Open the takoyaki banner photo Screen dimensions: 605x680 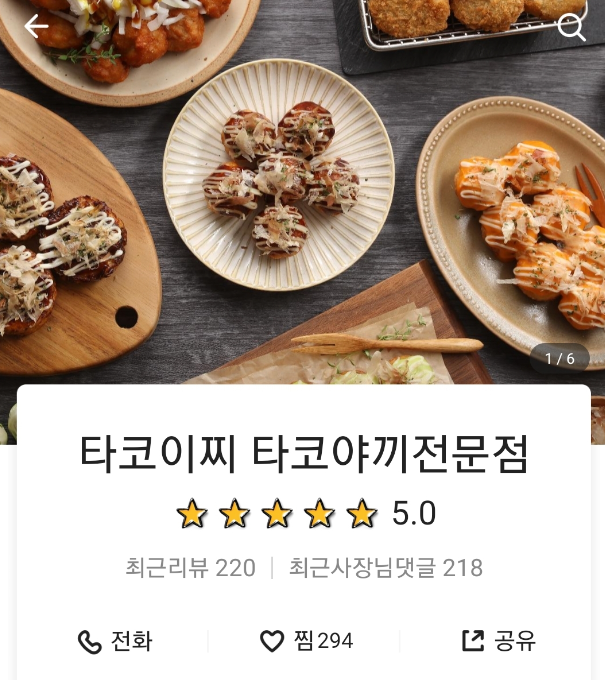point(300,200)
